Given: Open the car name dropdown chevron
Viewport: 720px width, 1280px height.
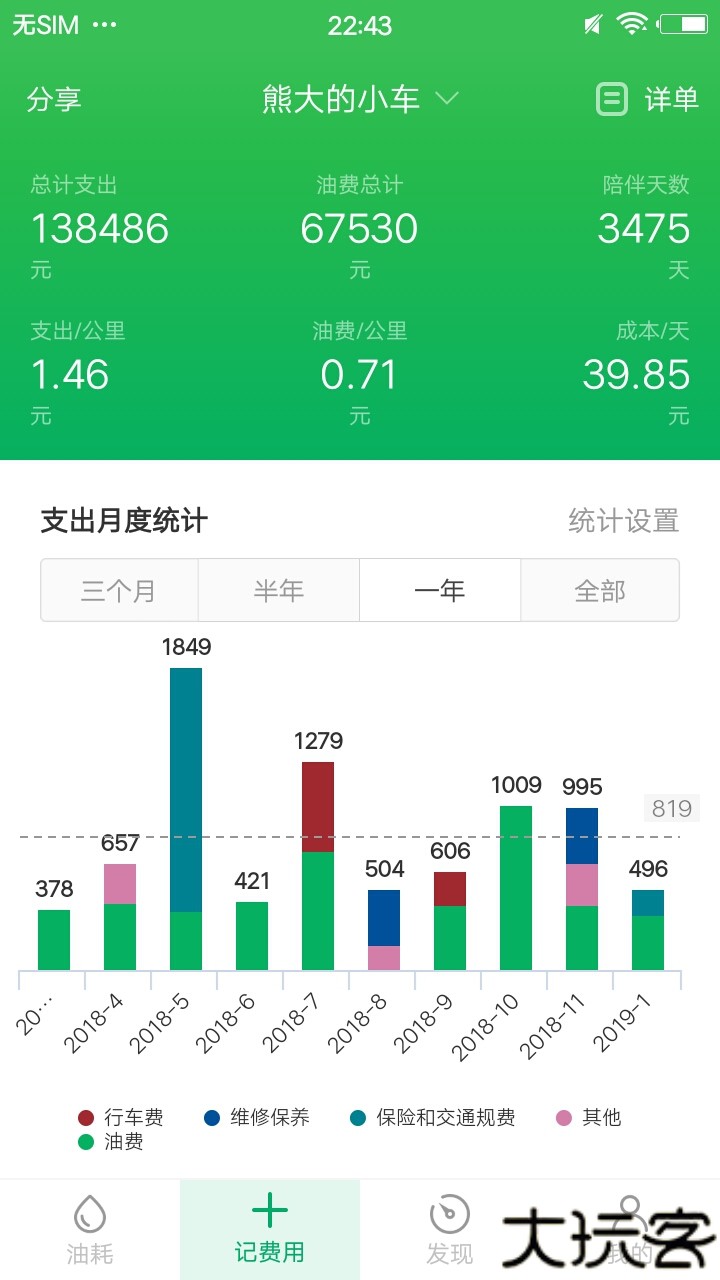Looking at the screenshot, I should tap(446, 99).
